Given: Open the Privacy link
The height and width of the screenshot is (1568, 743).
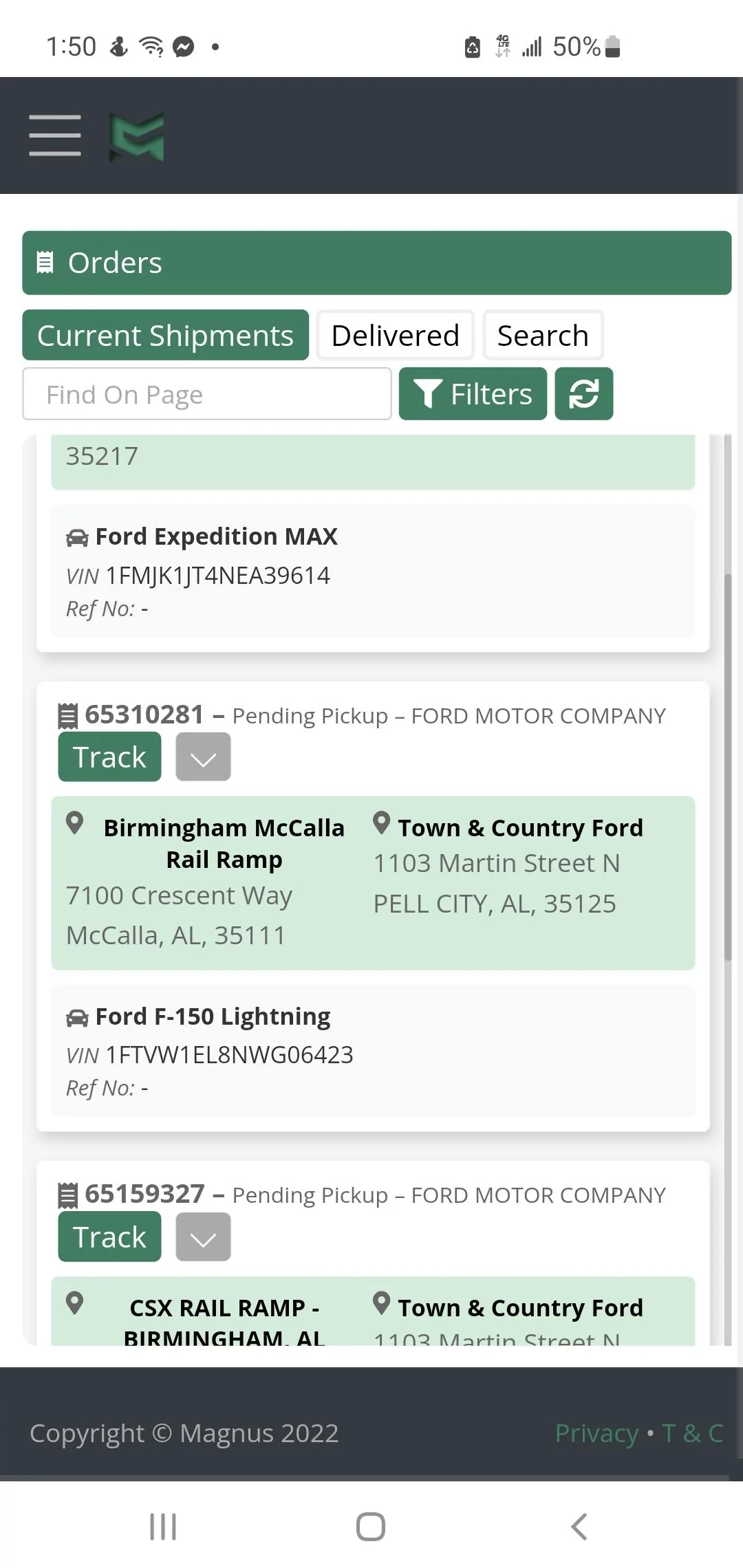Looking at the screenshot, I should (596, 1433).
